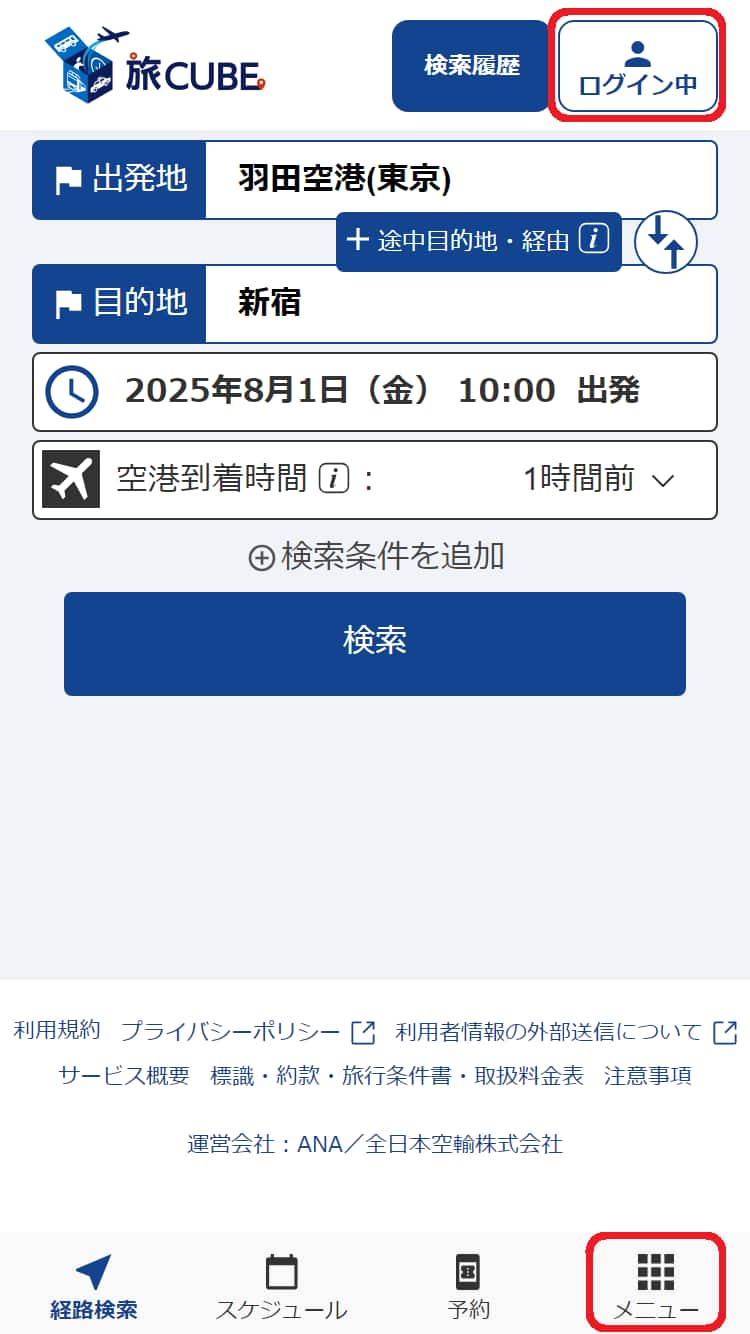Switch to the 予約 tab
The width and height of the screenshot is (750, 1334).
[x=468, y=1288]
